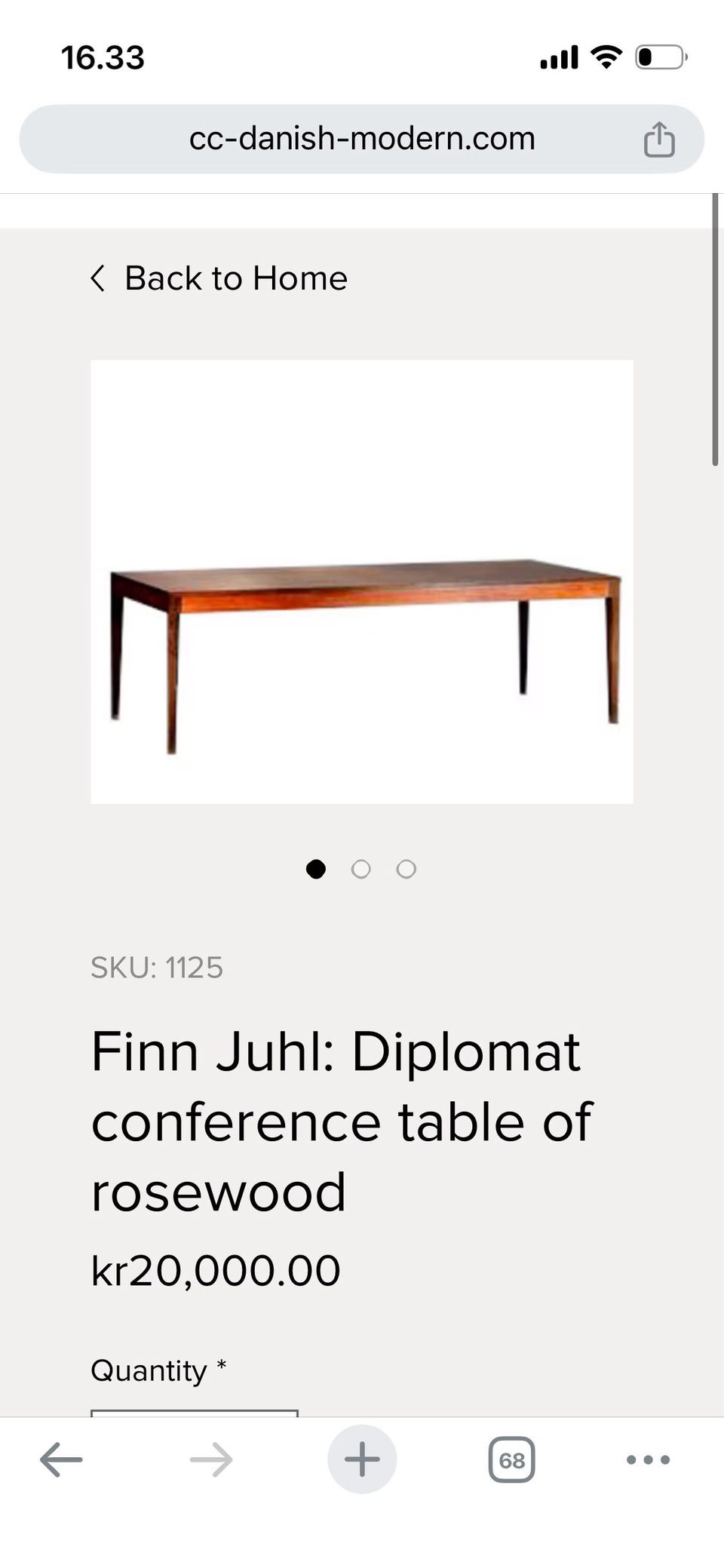Tap the cc-danish-modern.com address bar

click(362, 139)
